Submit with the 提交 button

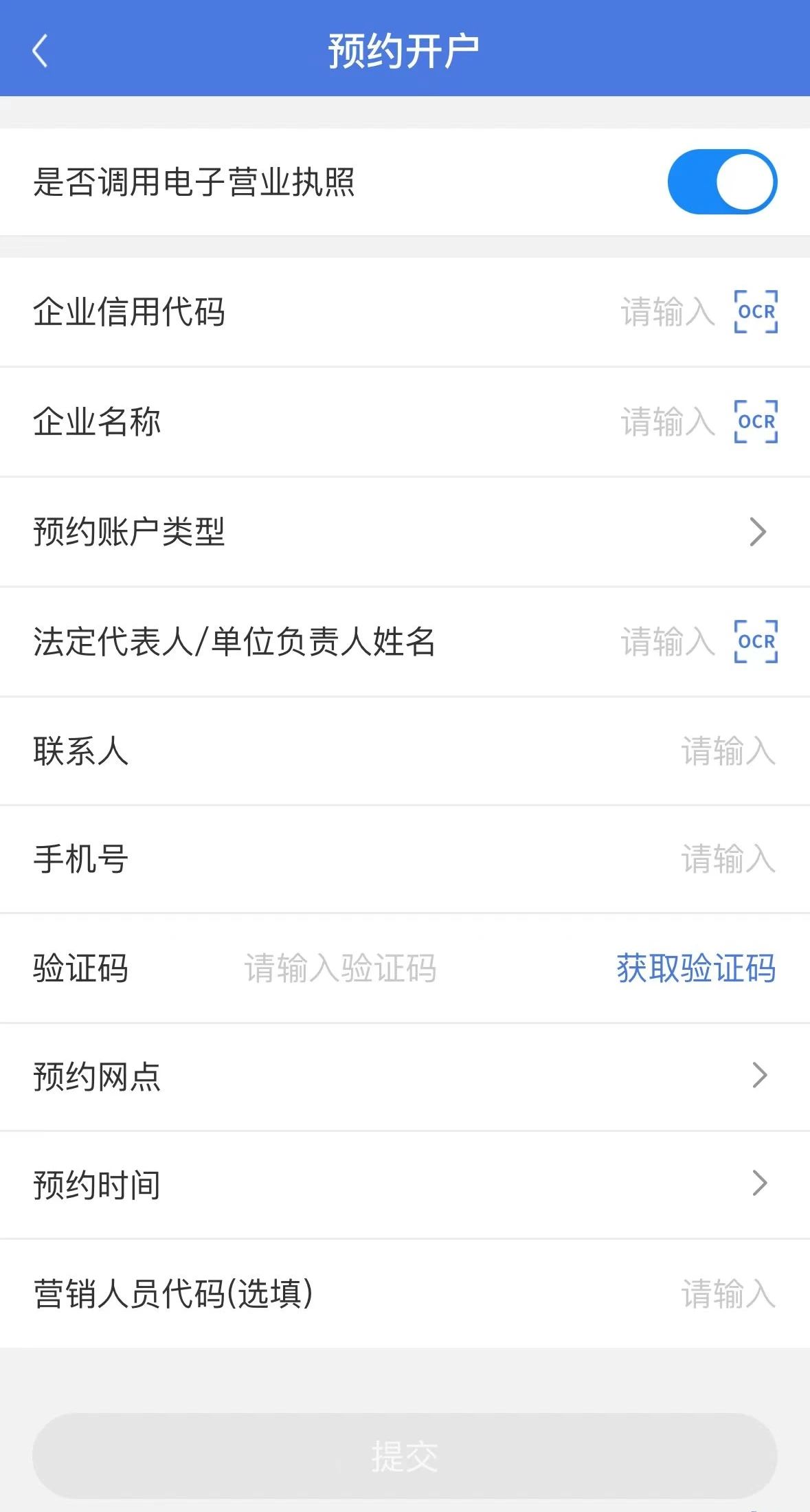coord(405,1456)
